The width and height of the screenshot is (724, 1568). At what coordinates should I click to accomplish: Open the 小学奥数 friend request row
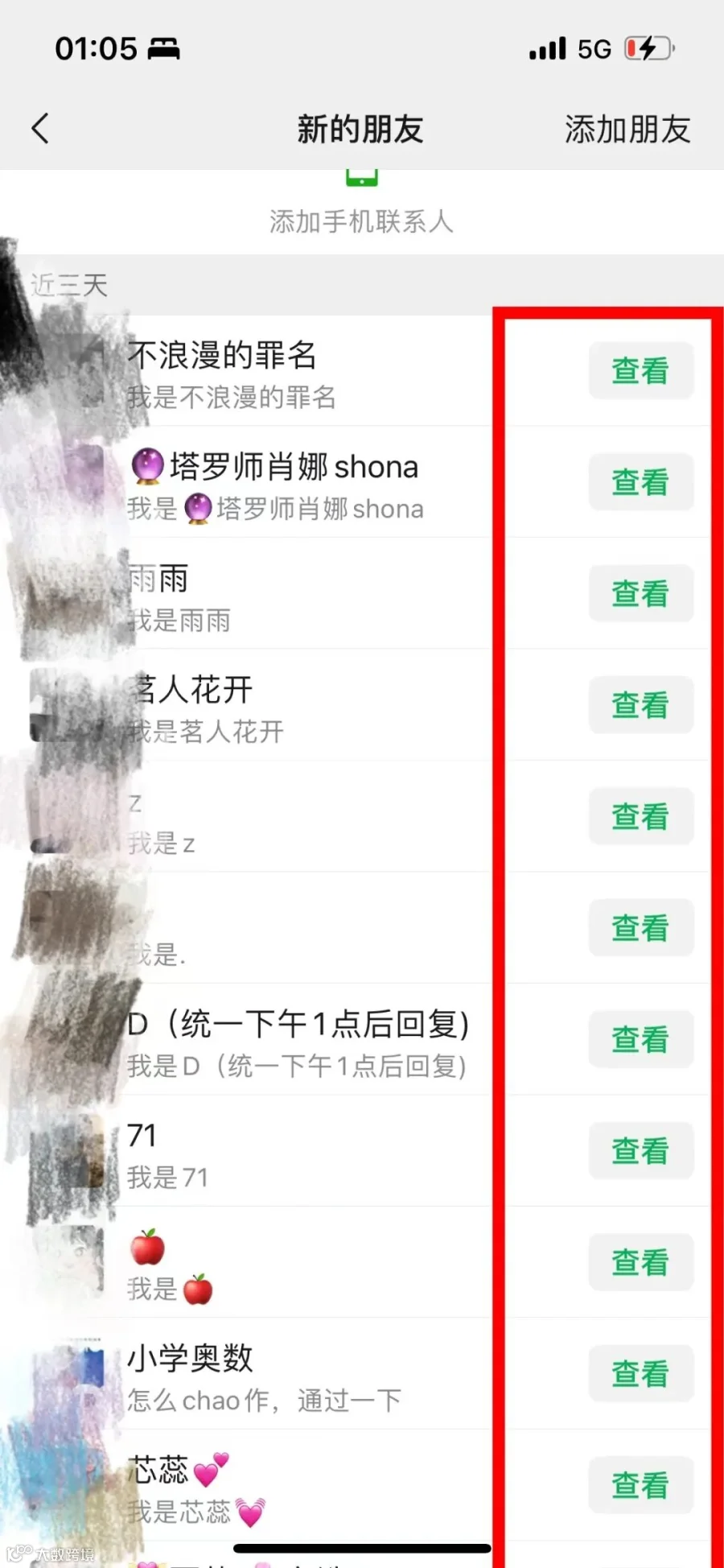[x=362, y=1374]
